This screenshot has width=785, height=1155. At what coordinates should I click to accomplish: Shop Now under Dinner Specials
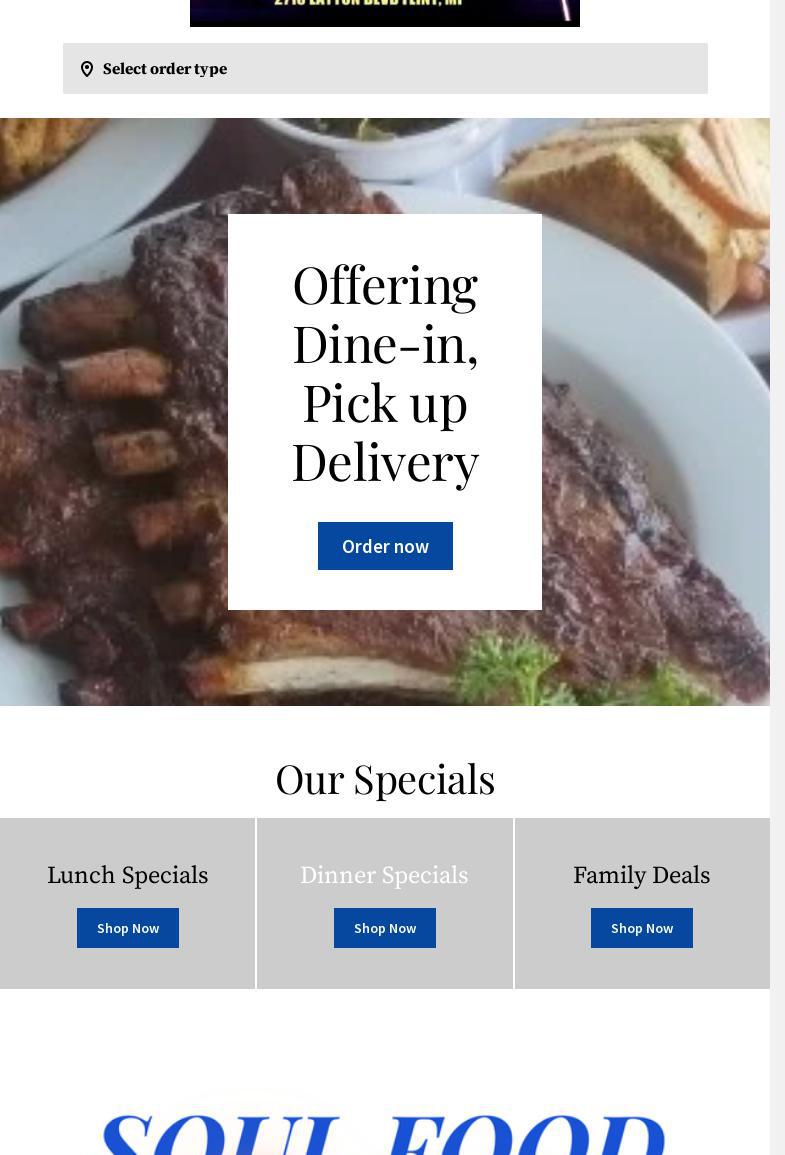[x=385, y=928]
